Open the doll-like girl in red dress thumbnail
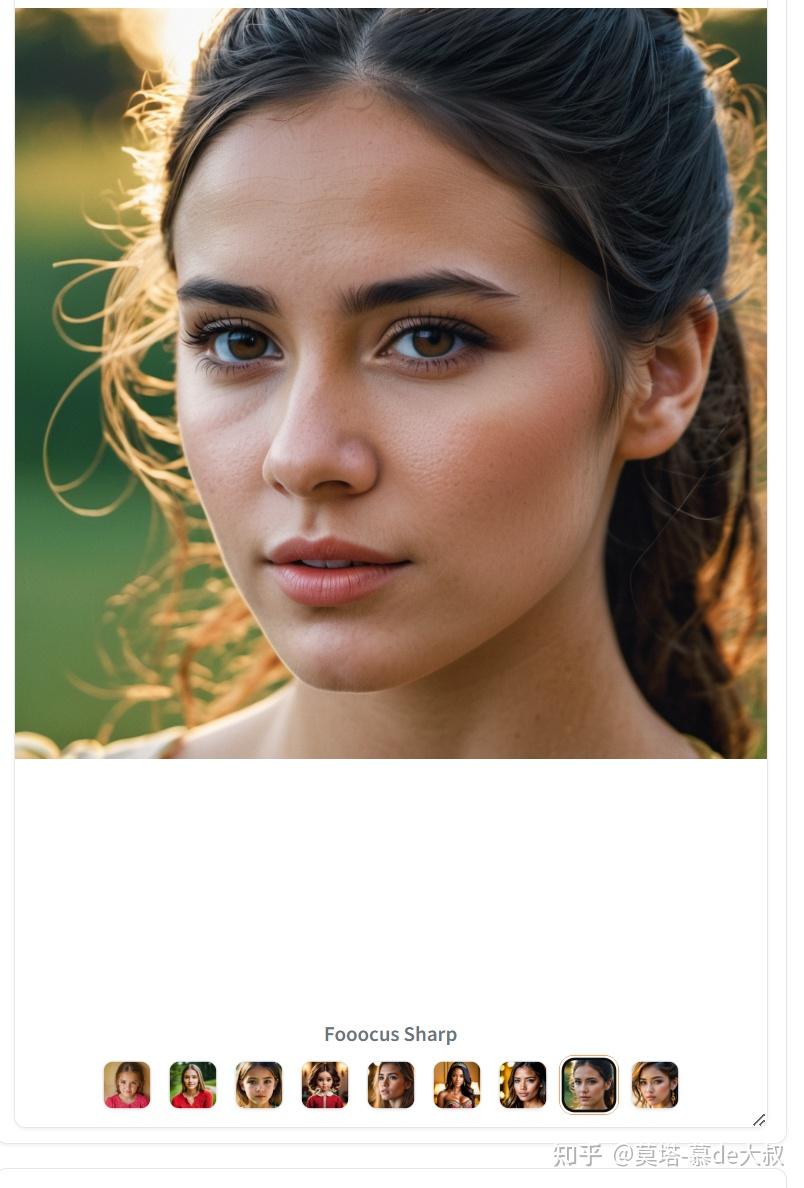This screenshot has width=804, height=1188. pos(325,1085)
